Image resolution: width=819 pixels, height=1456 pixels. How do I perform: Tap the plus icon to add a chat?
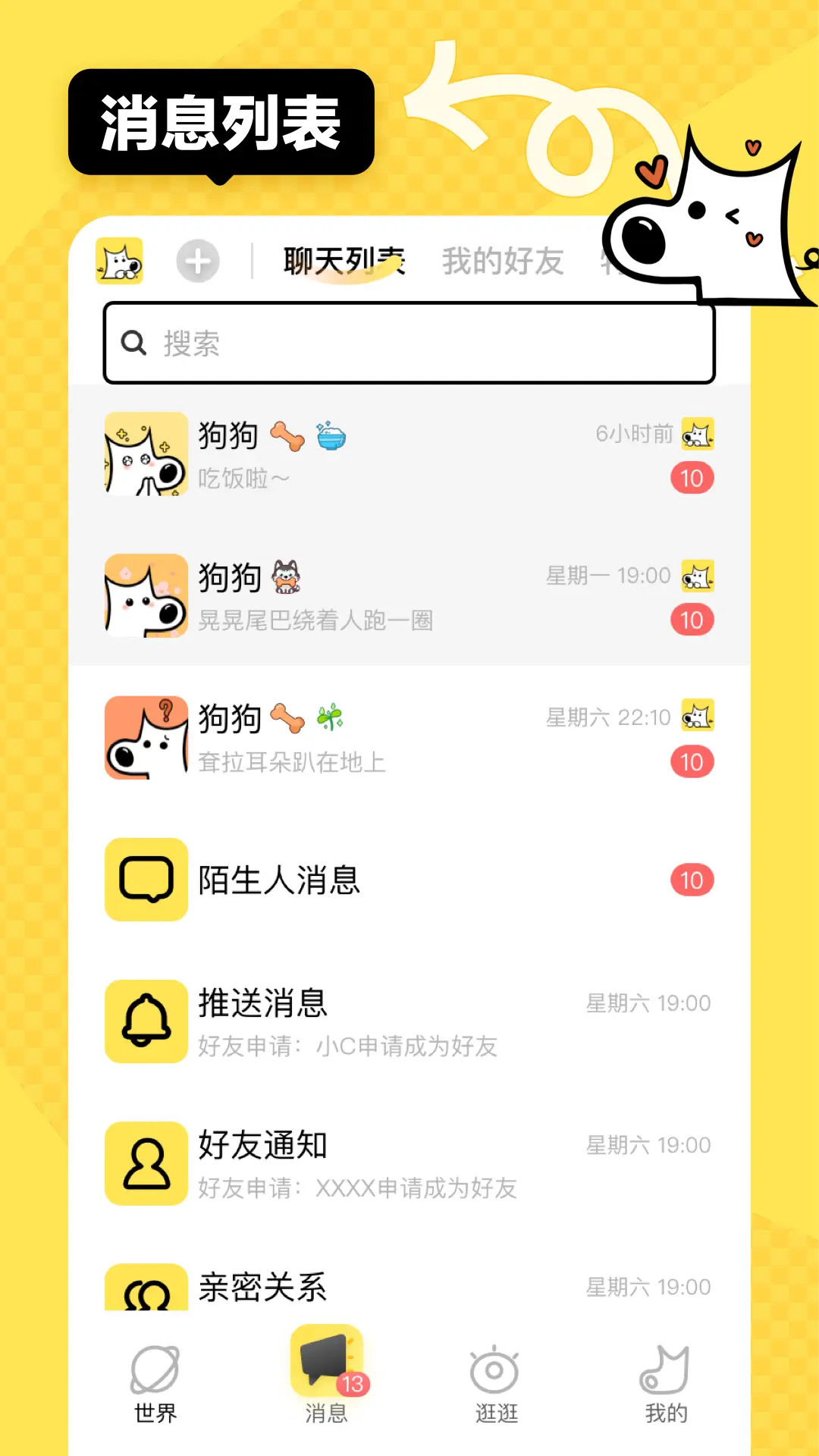(197, 262)
